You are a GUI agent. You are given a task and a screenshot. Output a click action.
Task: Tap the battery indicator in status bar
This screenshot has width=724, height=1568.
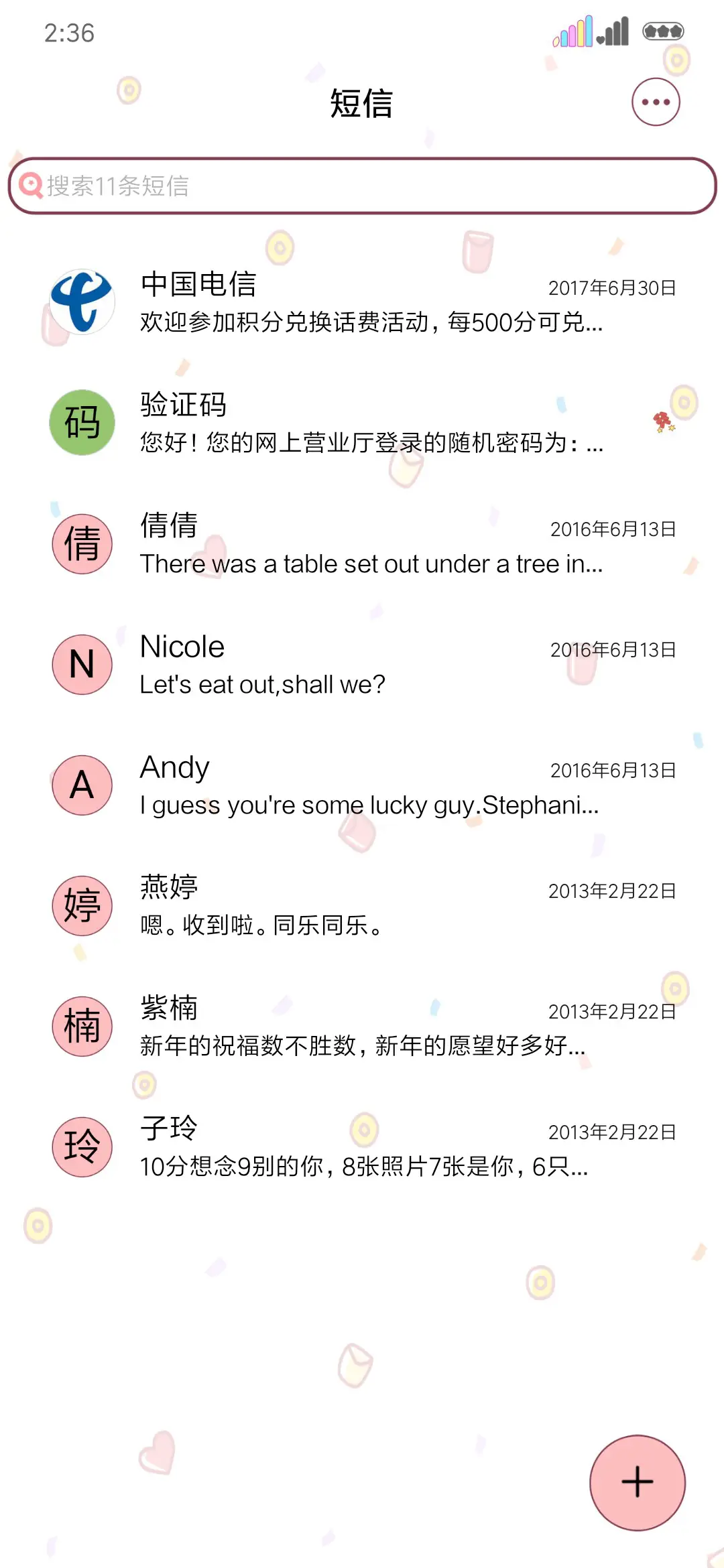(x=662, y=31)
